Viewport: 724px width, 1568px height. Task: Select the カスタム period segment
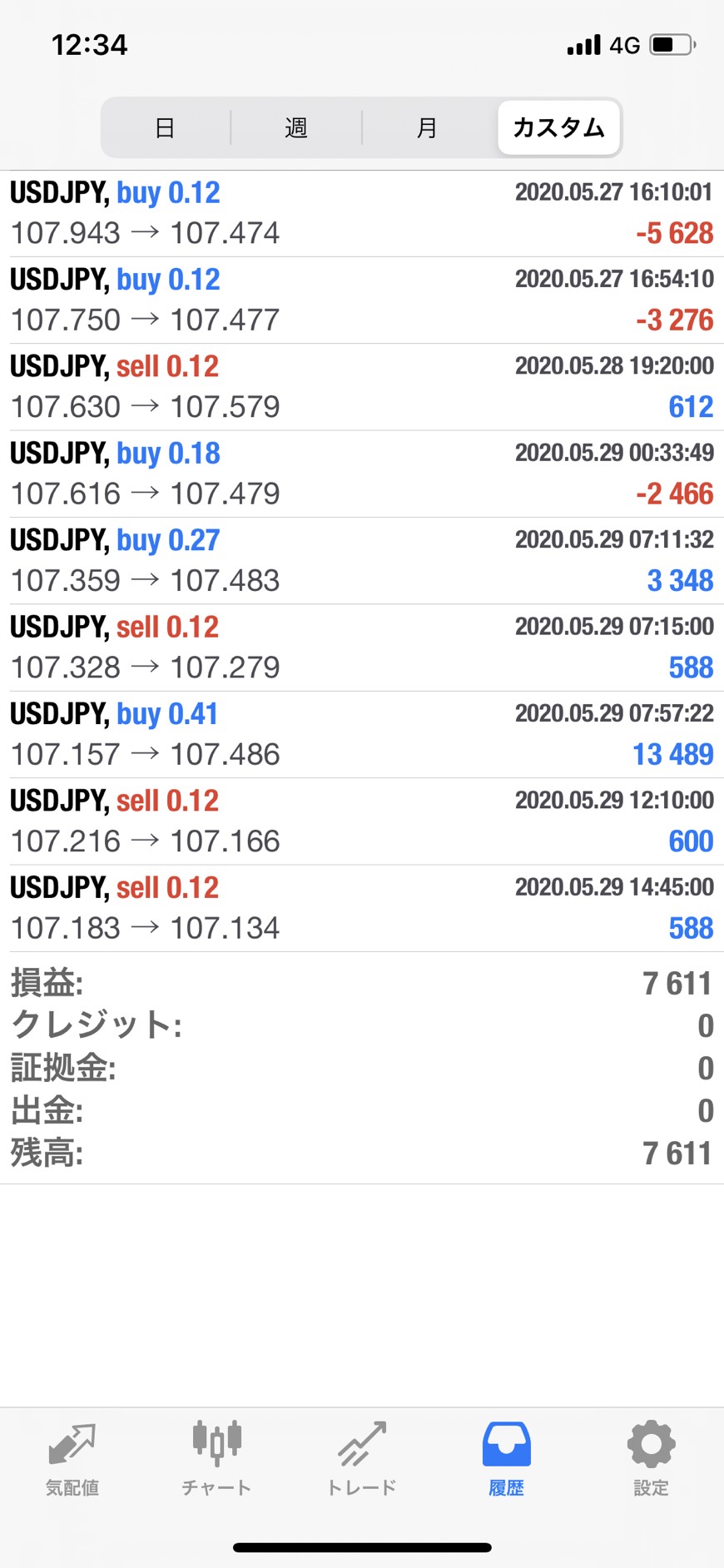click(x=558, y=128)
